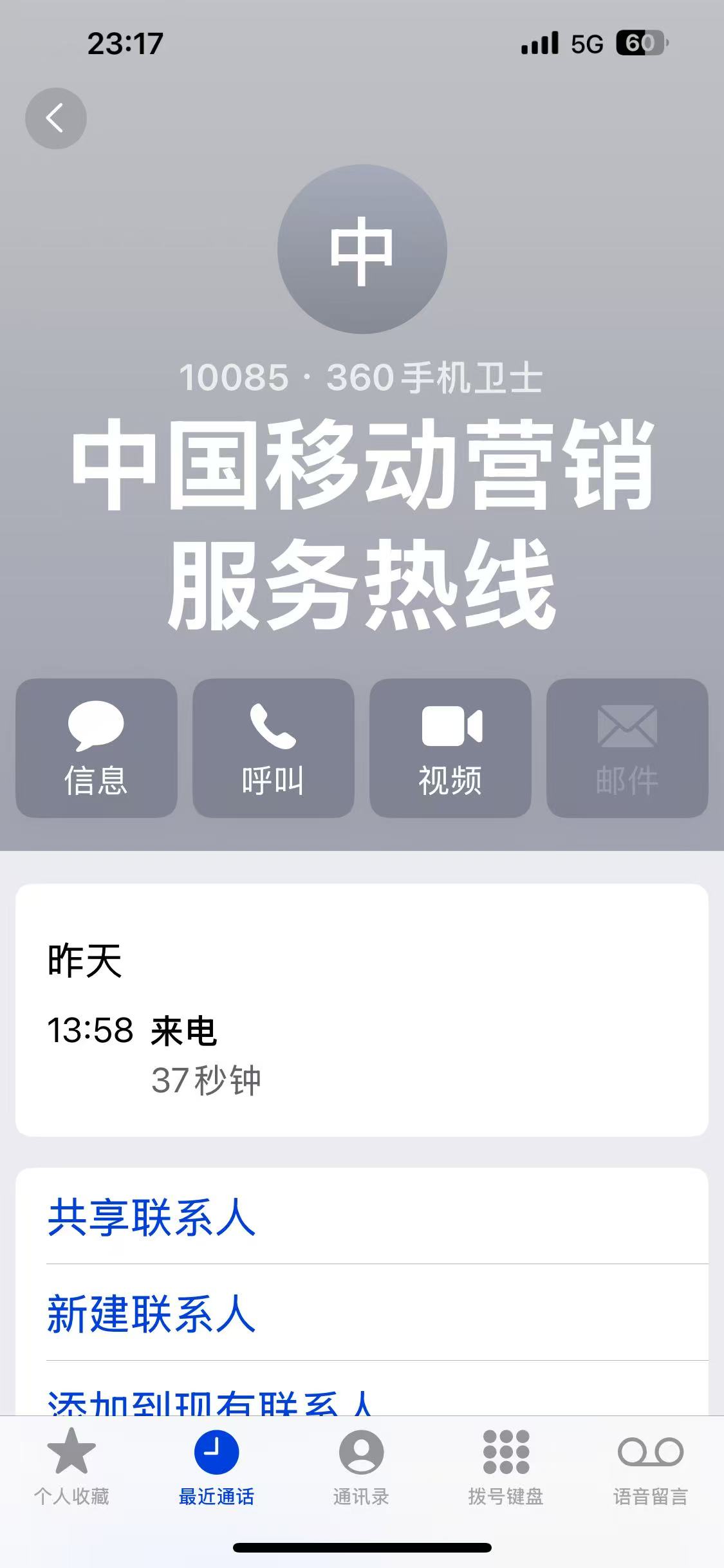Open 个人收藏 favorites in the tab bar

(72, 1474)
